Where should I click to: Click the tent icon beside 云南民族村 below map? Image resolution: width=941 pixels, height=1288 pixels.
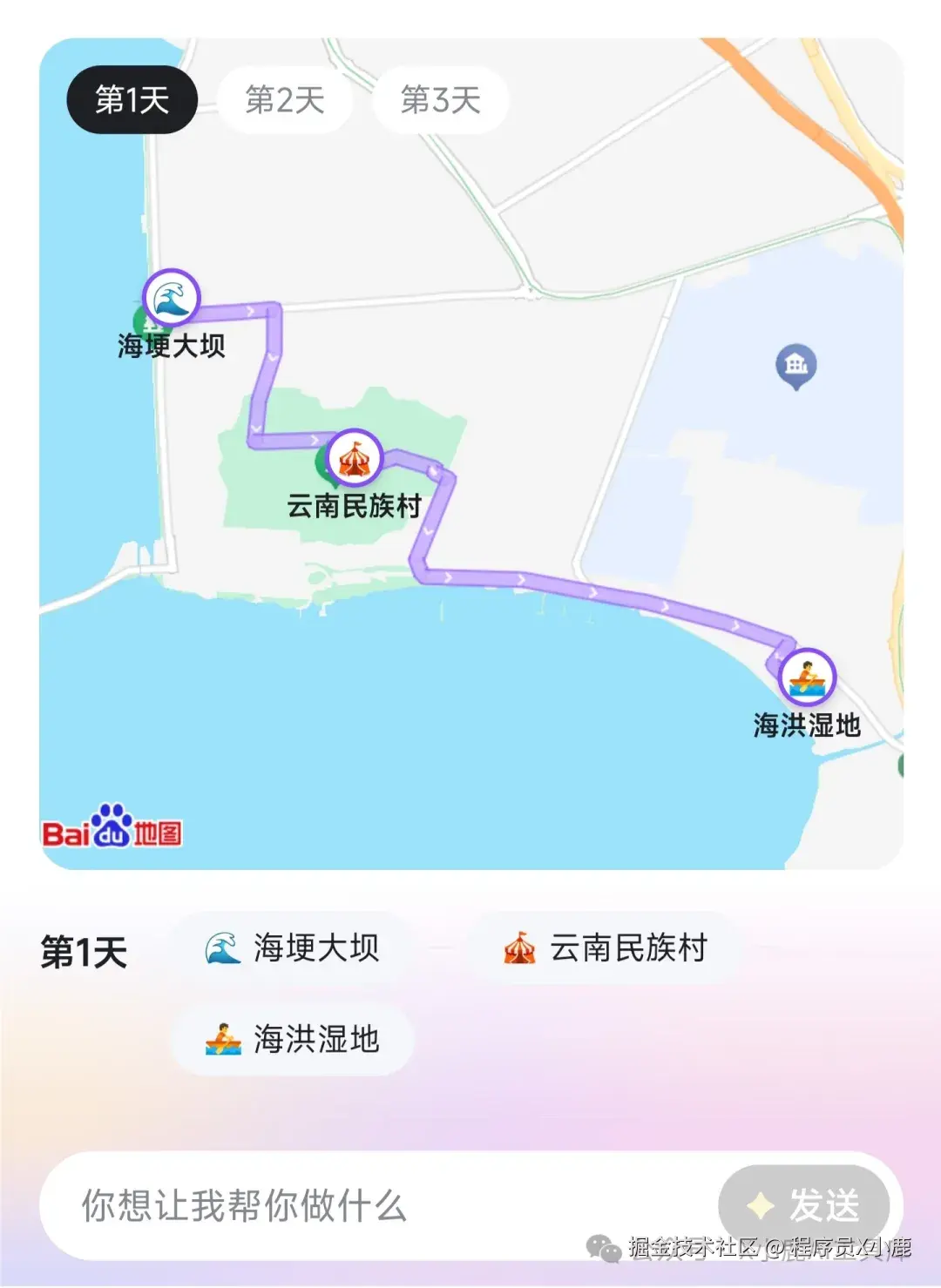520,948
